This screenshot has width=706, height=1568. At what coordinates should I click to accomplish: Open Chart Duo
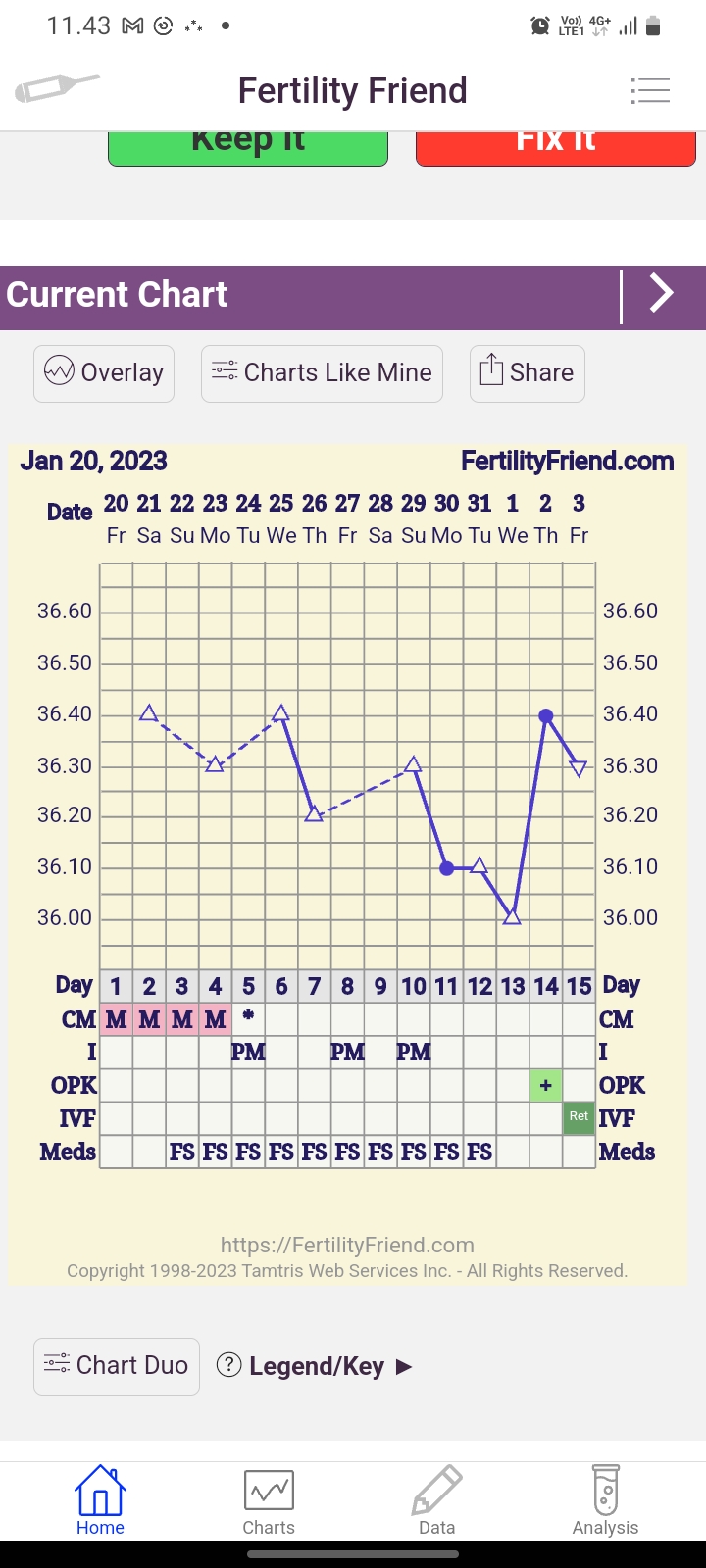click(117, 1366)
